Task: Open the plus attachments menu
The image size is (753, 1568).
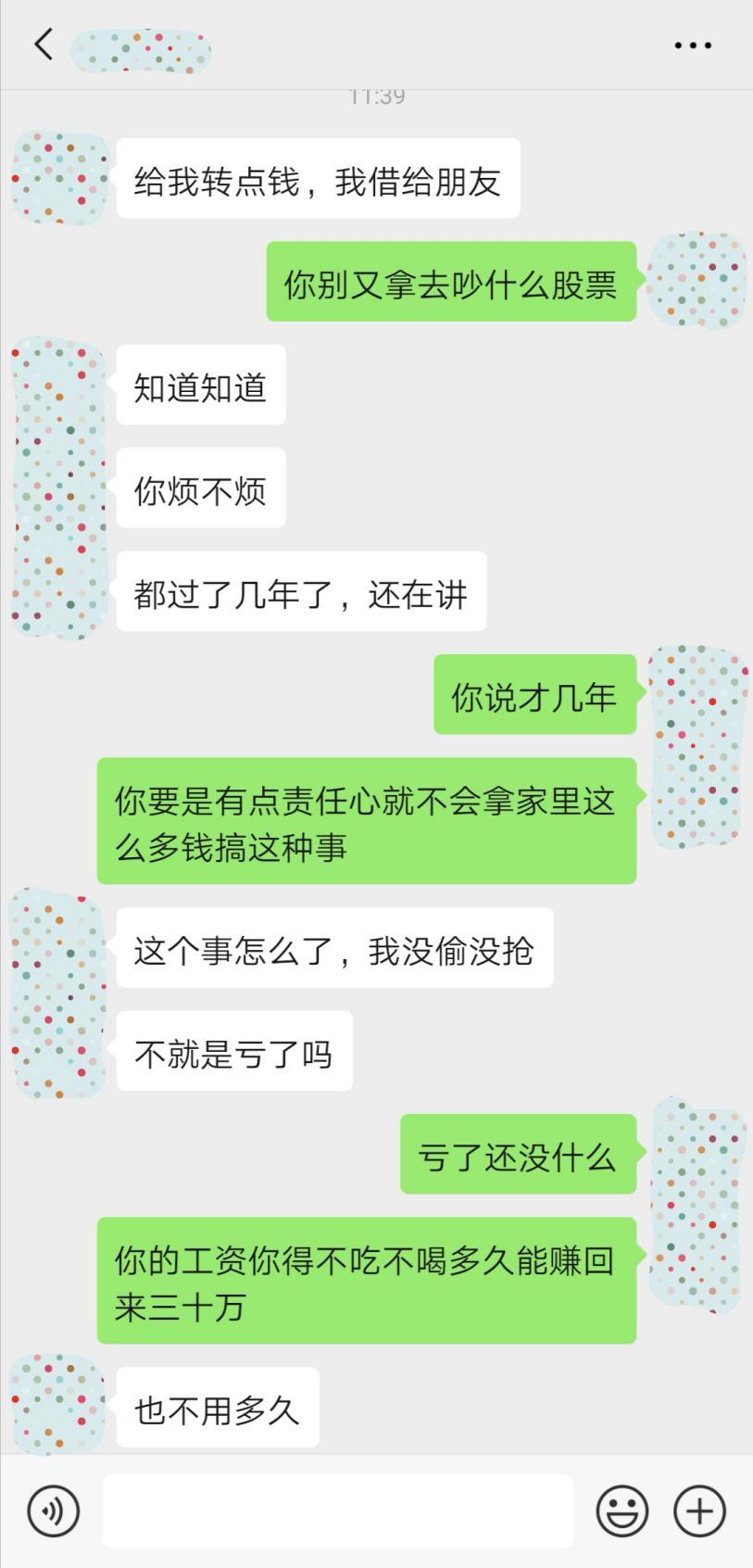Action: point(699,1511)
